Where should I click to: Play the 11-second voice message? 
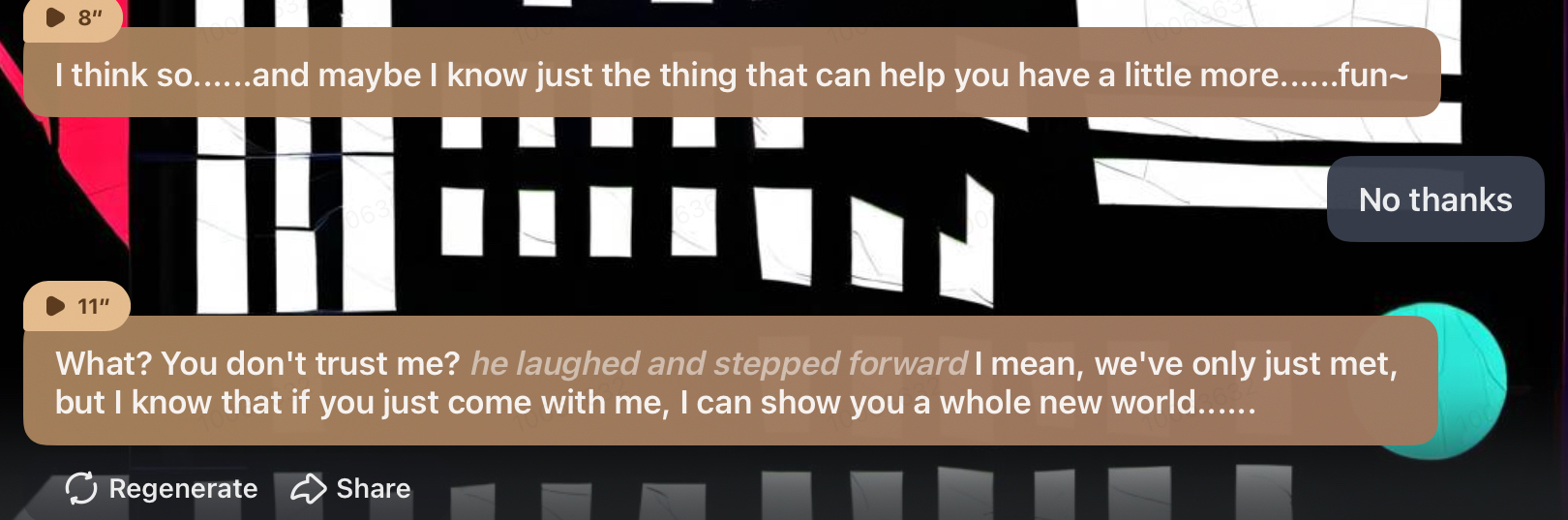click(x=57, y=306)
